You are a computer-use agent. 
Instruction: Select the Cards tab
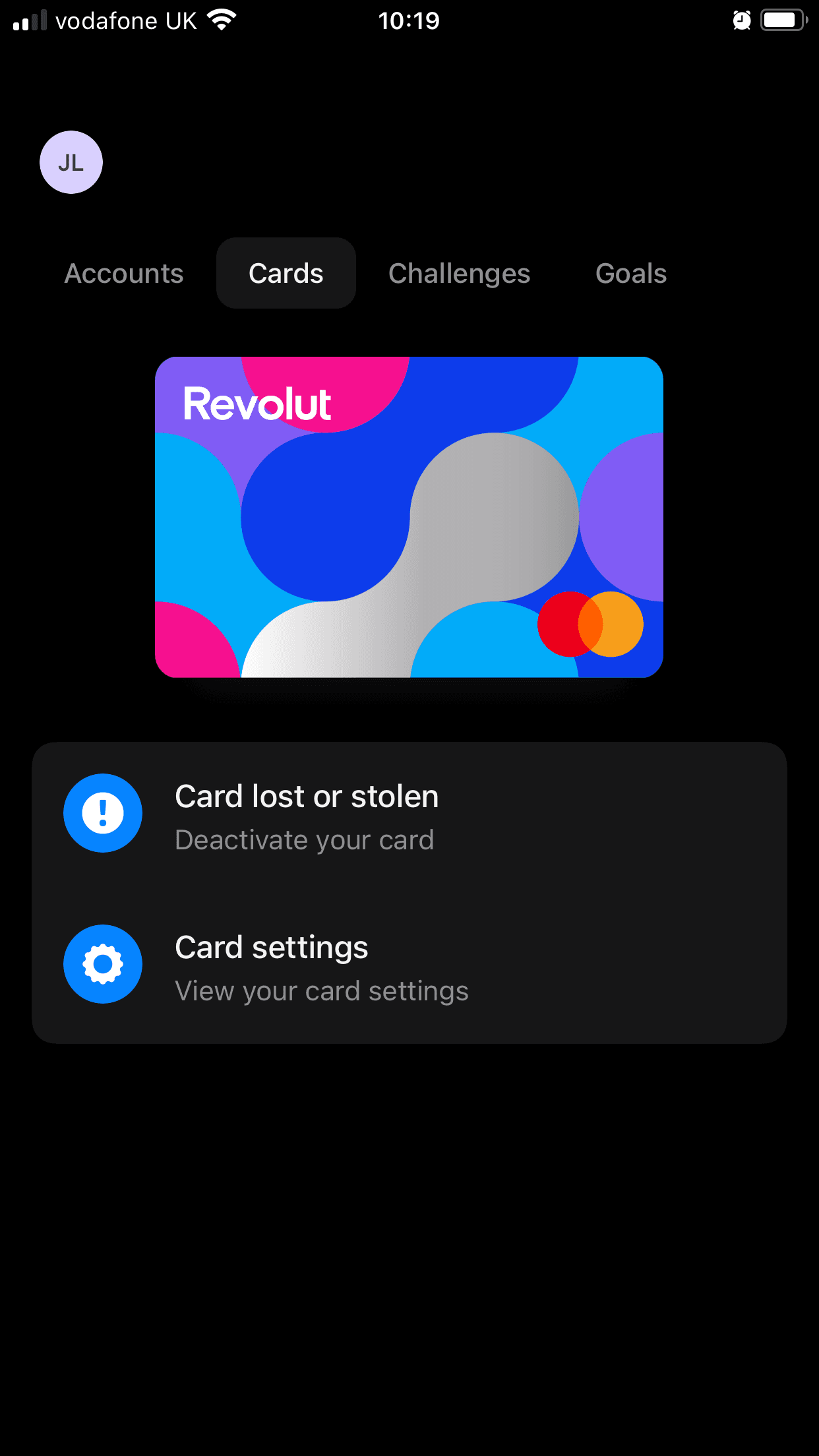tap(286, 274)
